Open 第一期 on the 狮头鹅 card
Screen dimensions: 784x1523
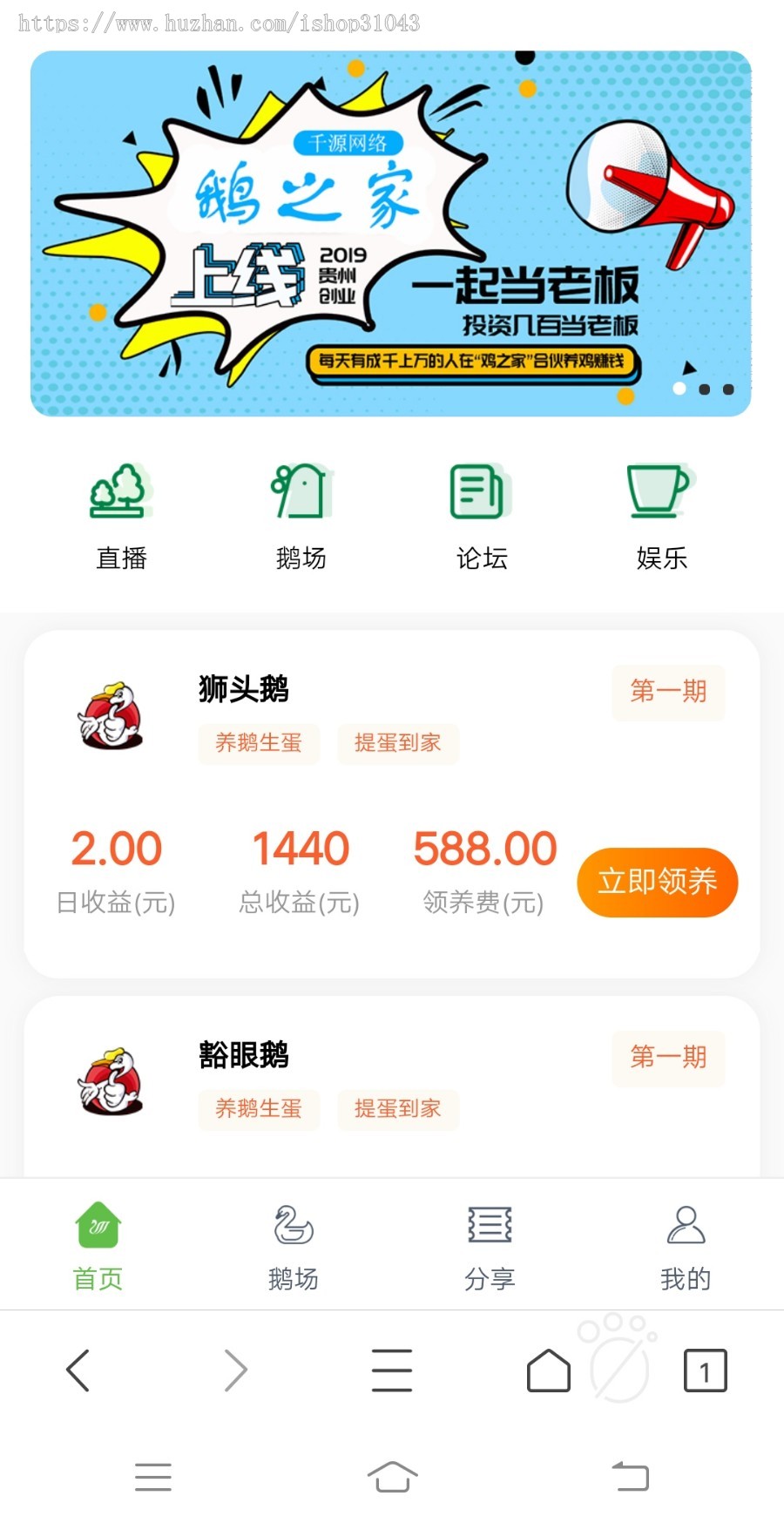pos(667,693)
